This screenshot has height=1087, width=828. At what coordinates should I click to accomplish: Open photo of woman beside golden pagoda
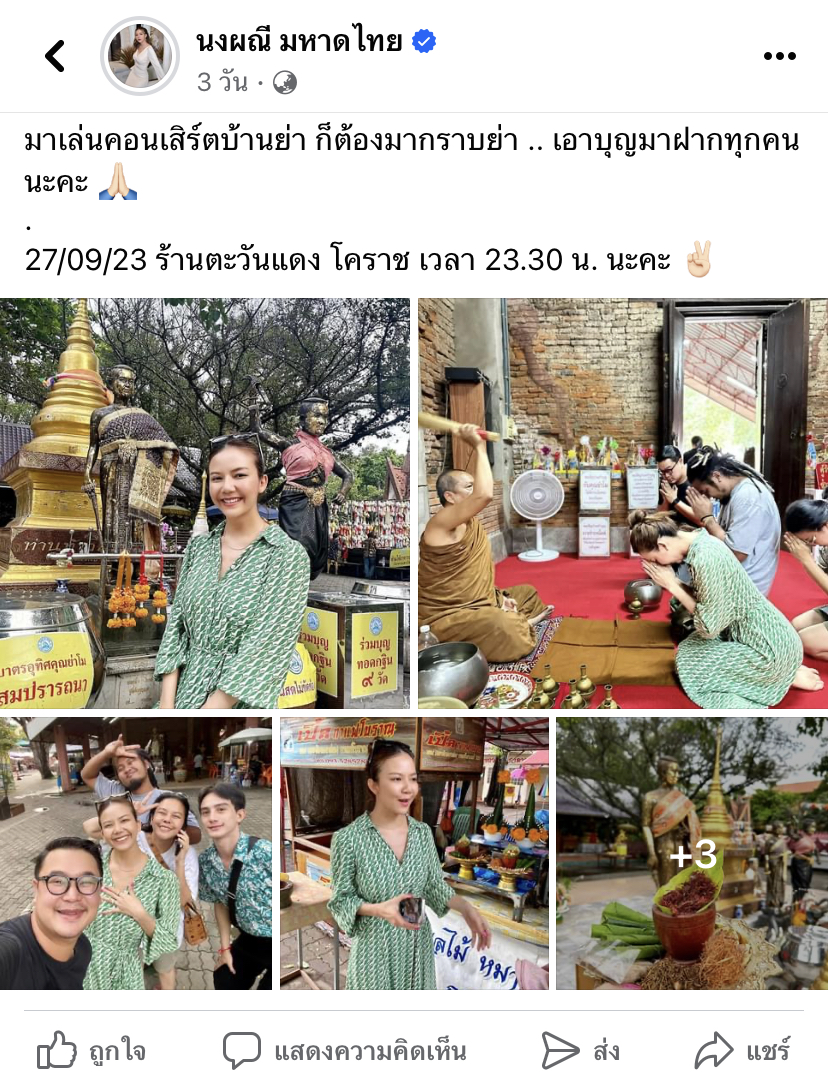click(x=205, y=503)
